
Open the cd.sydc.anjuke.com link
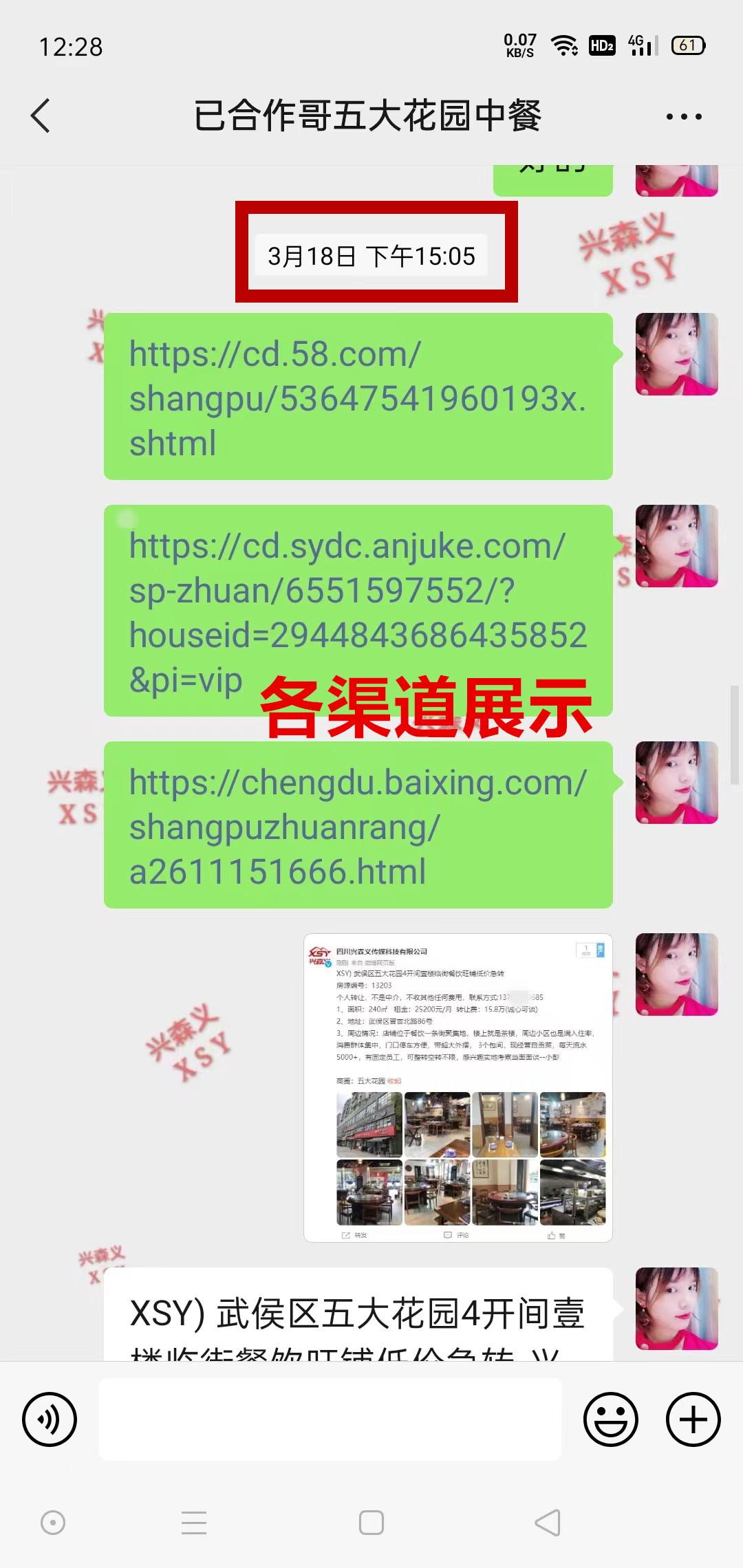[x=358, y=591]
